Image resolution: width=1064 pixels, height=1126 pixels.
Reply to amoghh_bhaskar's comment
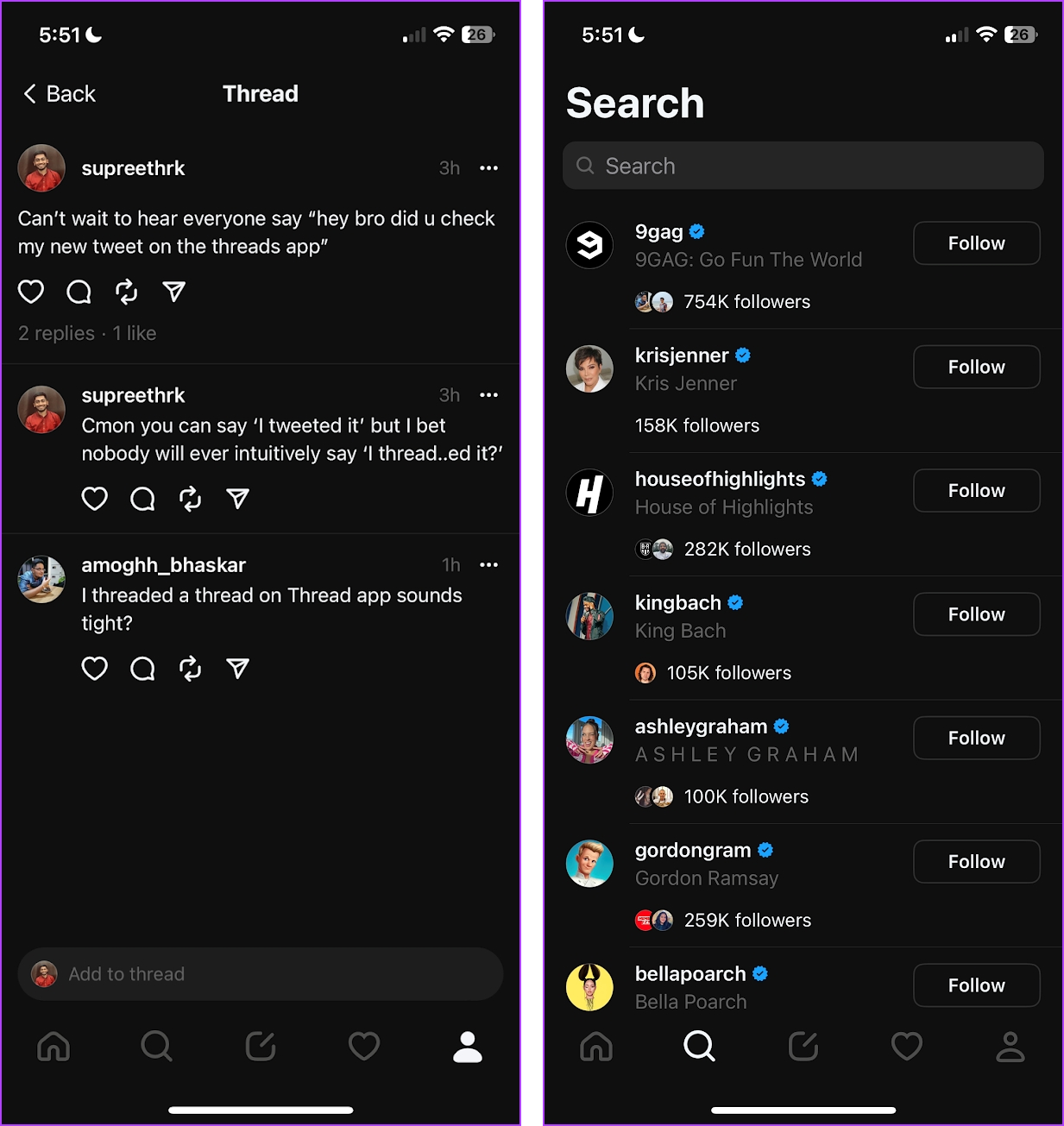coord(142,669)
